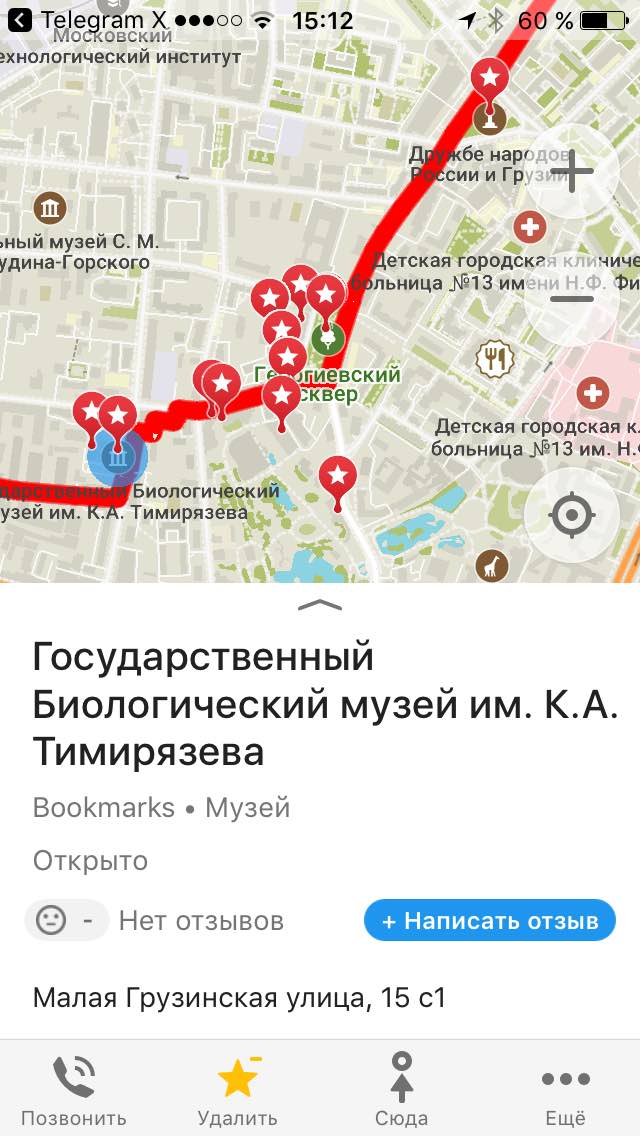Expand the place details panel
This screenshot has height=1136, width=640.
[x=320, y=604]
